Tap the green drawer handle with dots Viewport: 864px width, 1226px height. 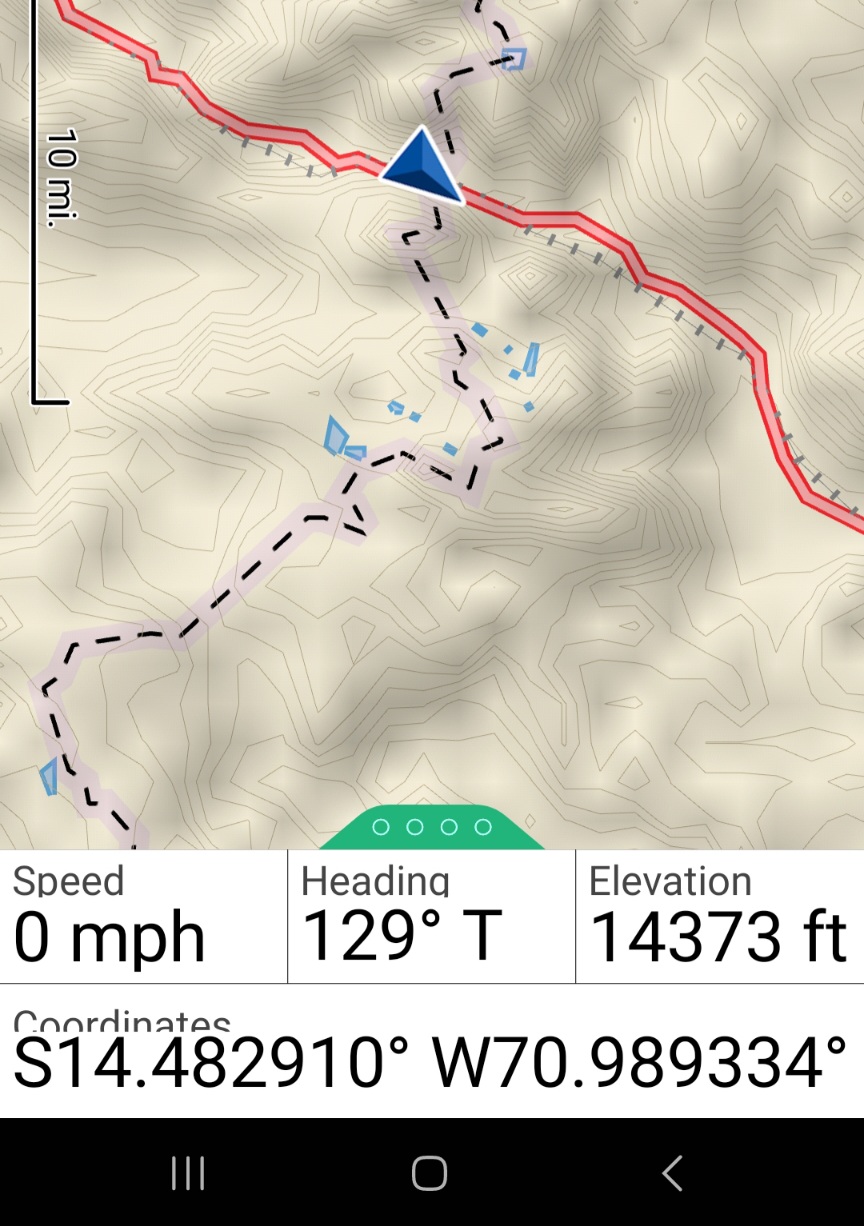pyautogui.click(x=432, y=828)
